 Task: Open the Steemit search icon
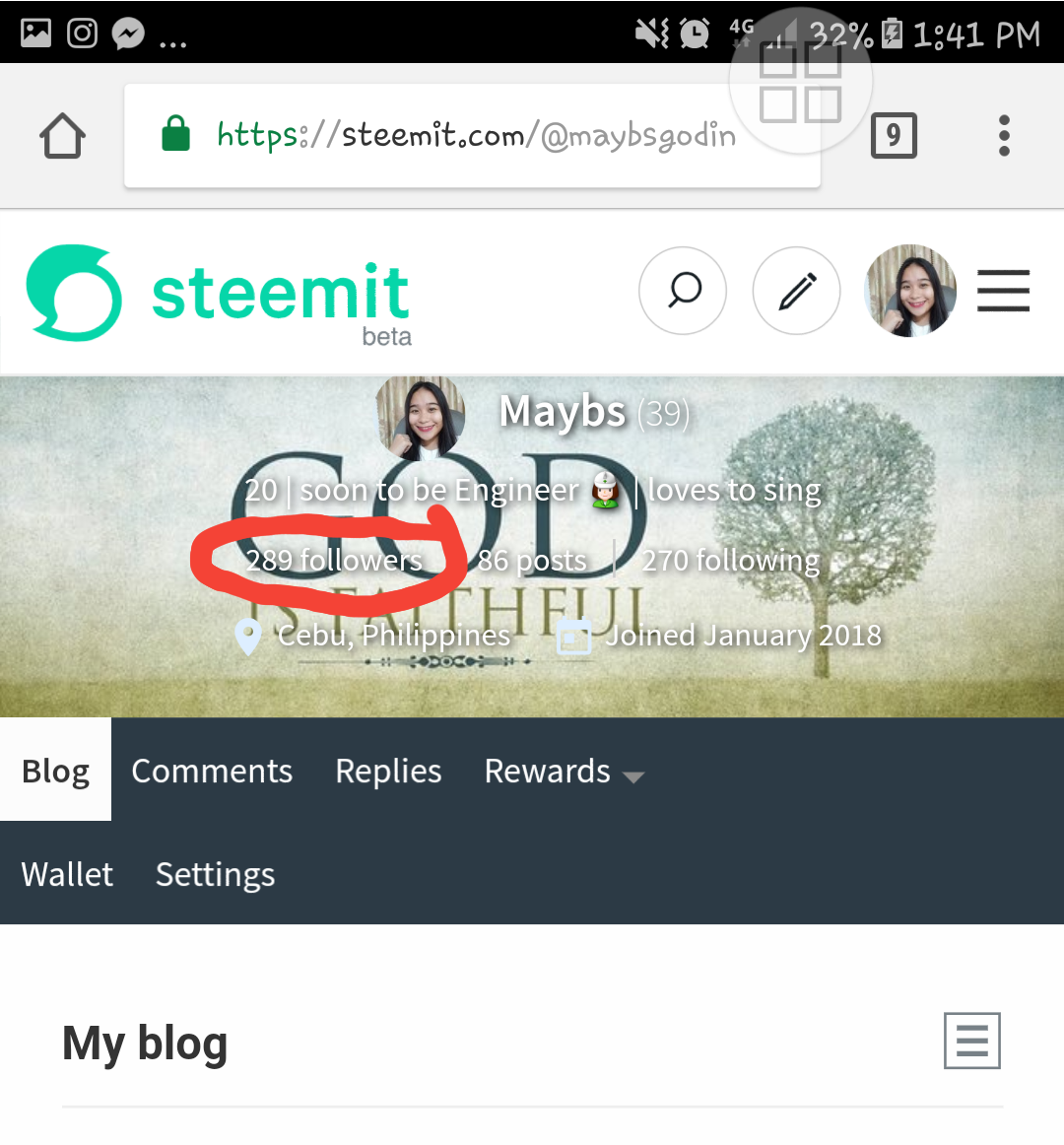(x=683, y=291)
